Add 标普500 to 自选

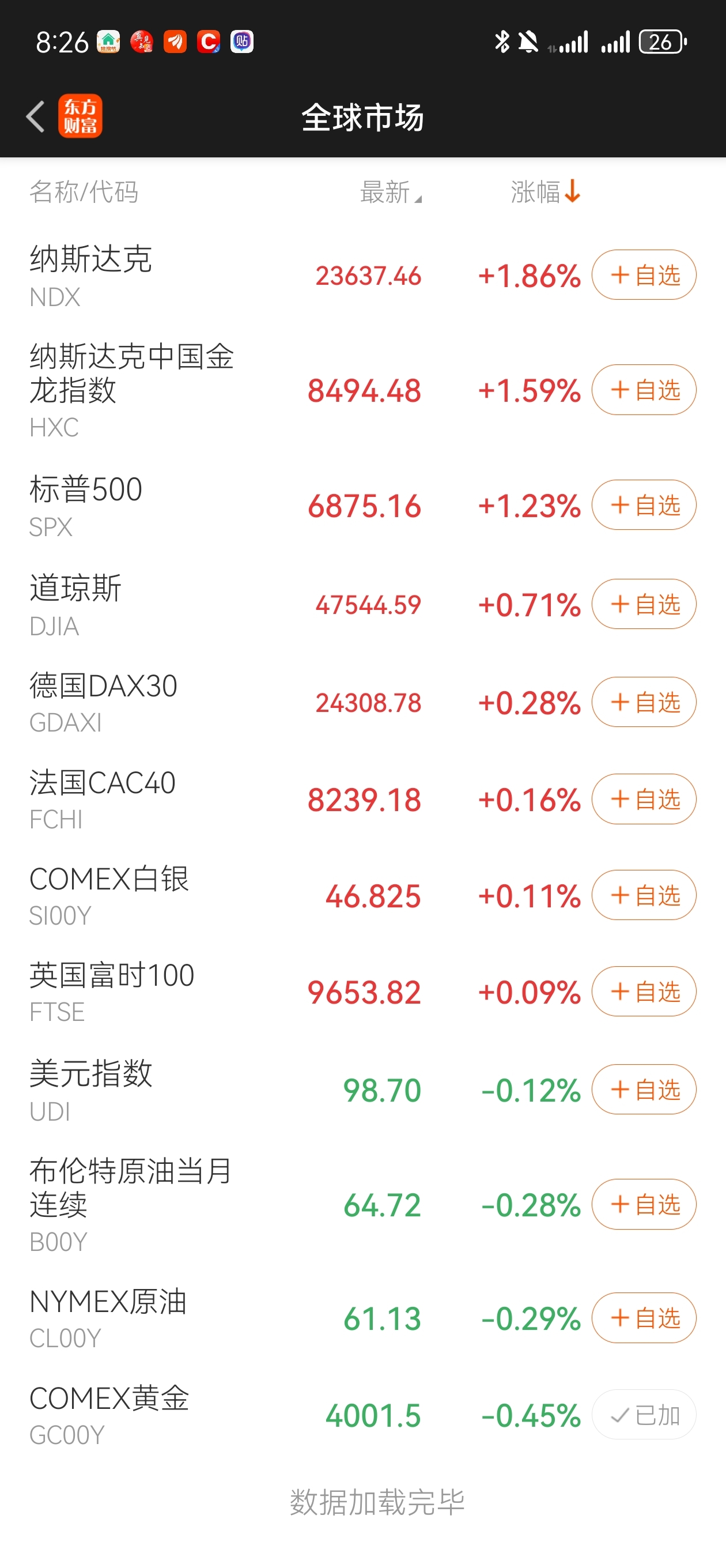pos(643,504)
